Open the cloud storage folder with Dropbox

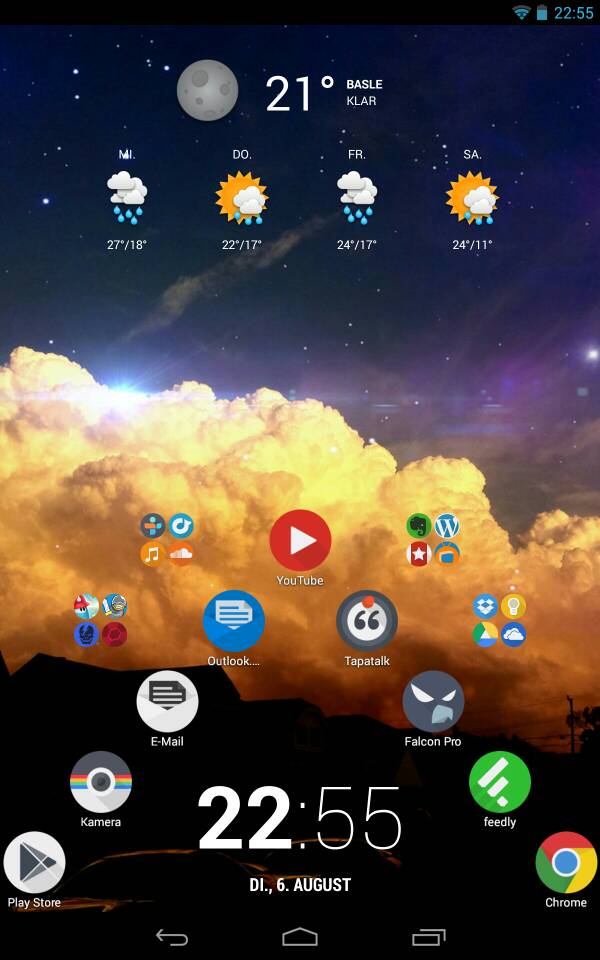coord(500,620)
